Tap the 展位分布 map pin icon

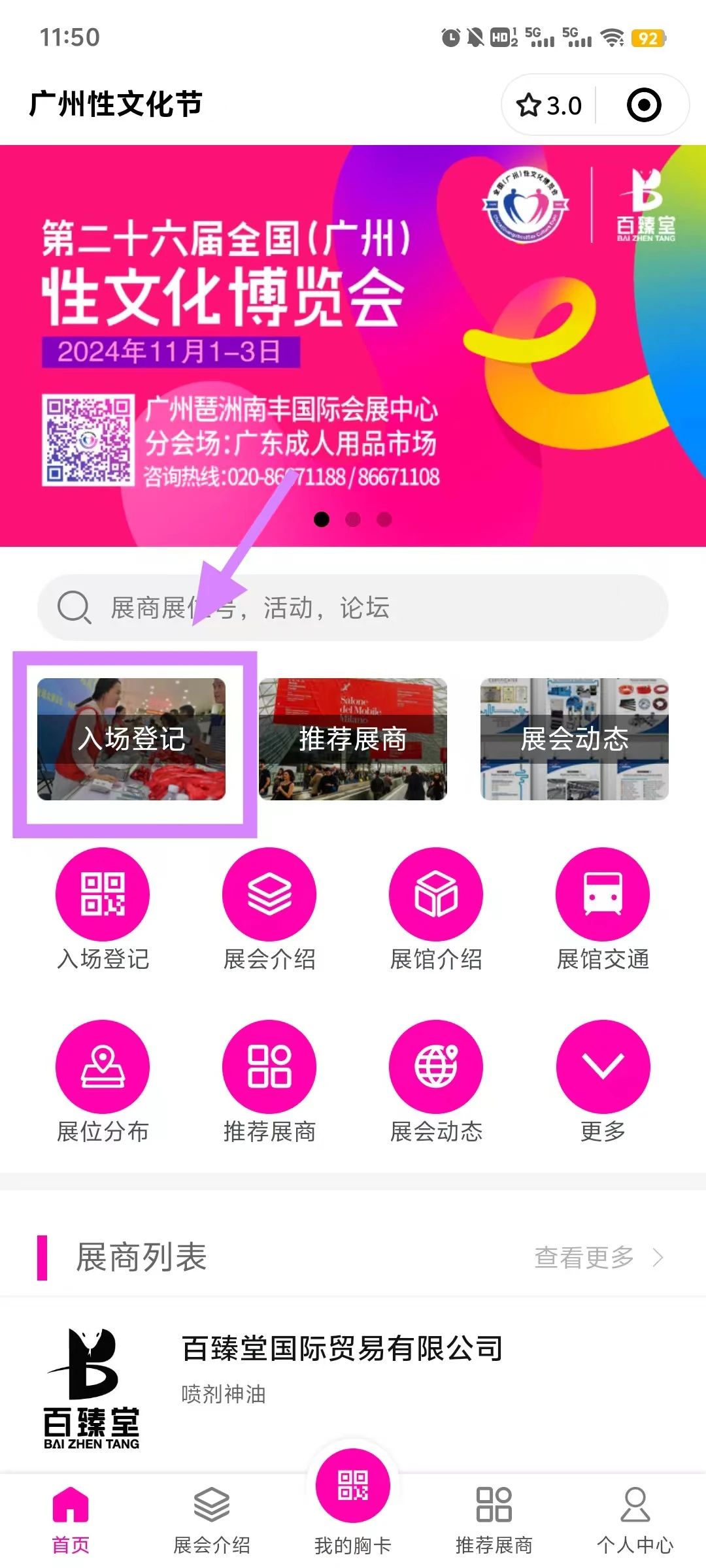103,1066
